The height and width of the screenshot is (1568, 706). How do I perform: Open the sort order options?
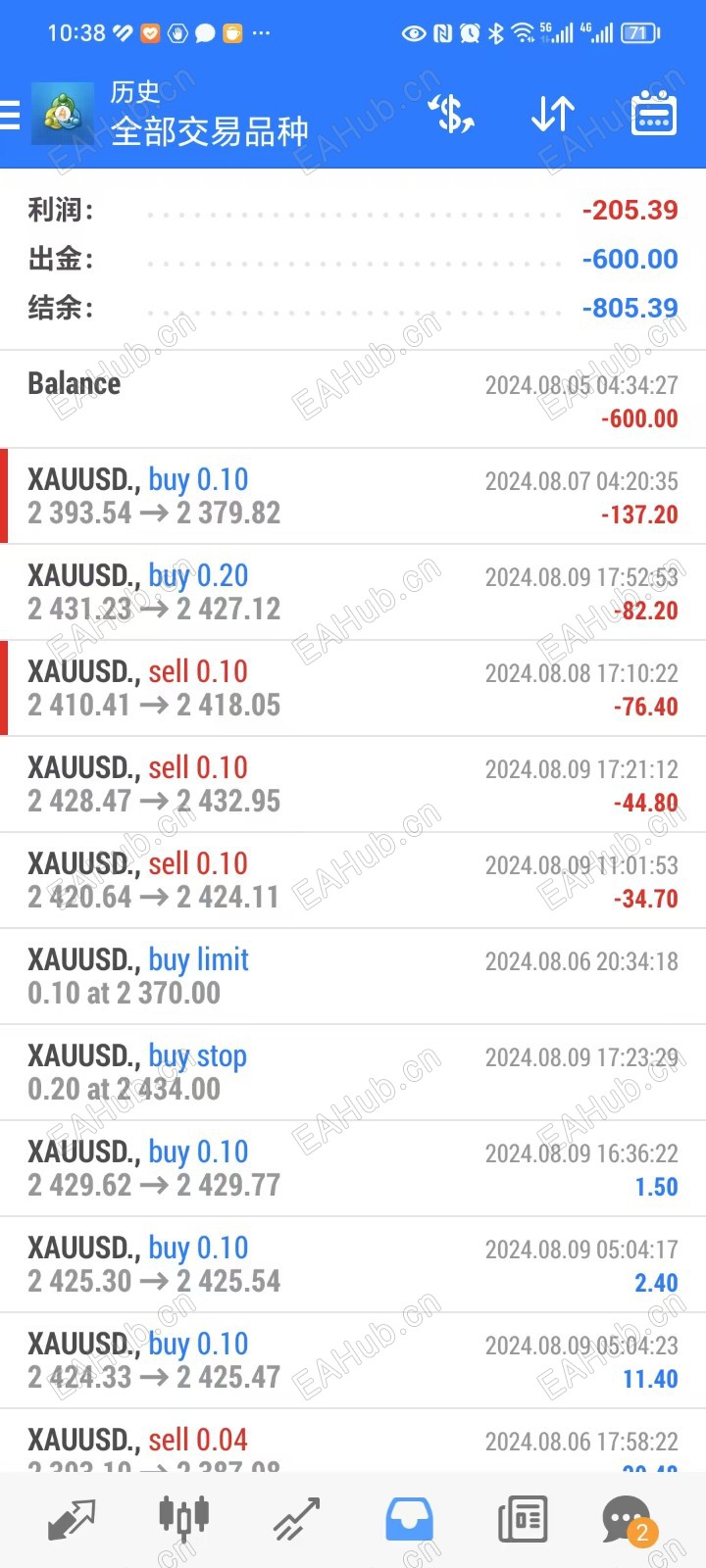tap(552, 115)
